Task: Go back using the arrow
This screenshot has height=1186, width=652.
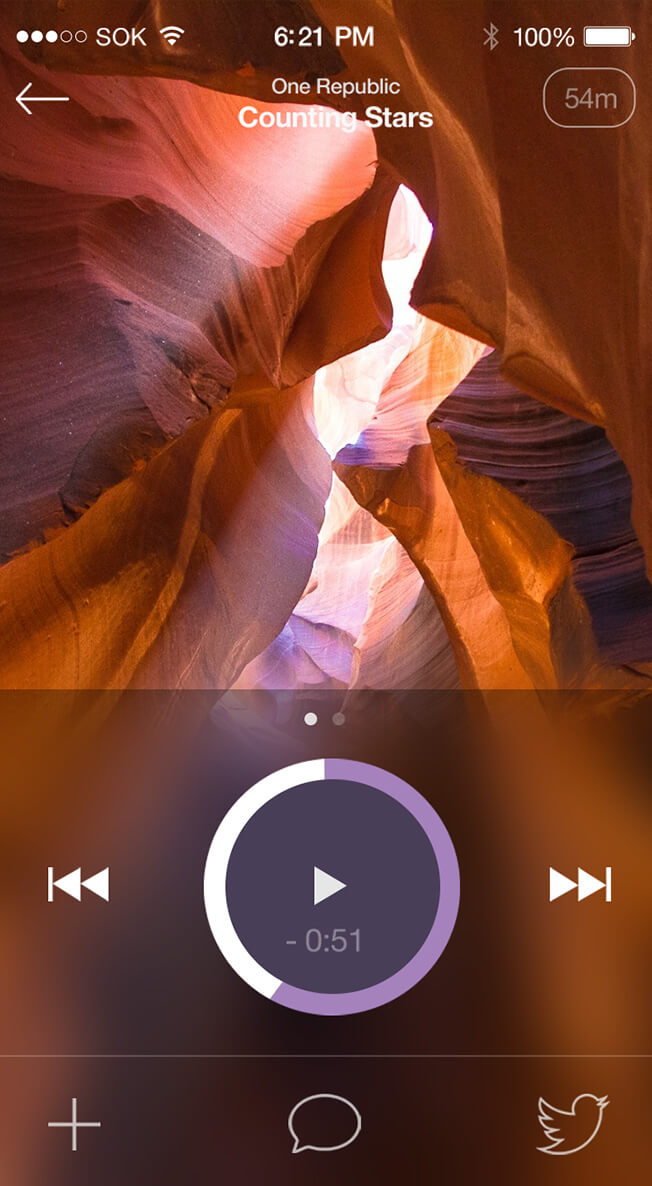Action: [42, 98]
